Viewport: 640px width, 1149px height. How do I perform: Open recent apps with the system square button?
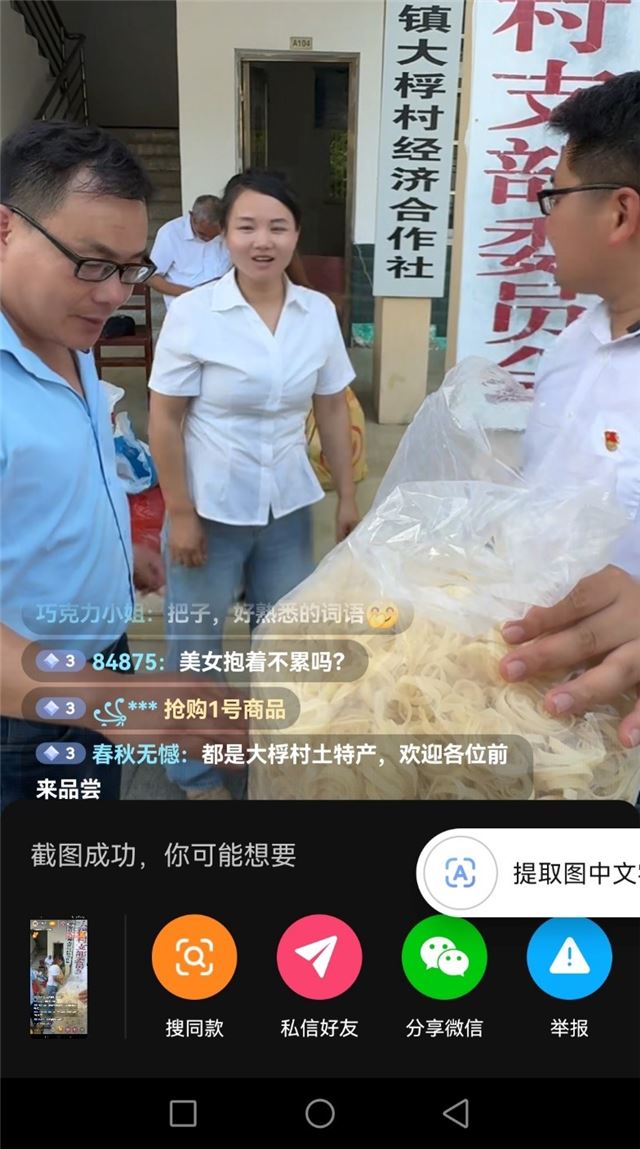(x=183, y=1113)
